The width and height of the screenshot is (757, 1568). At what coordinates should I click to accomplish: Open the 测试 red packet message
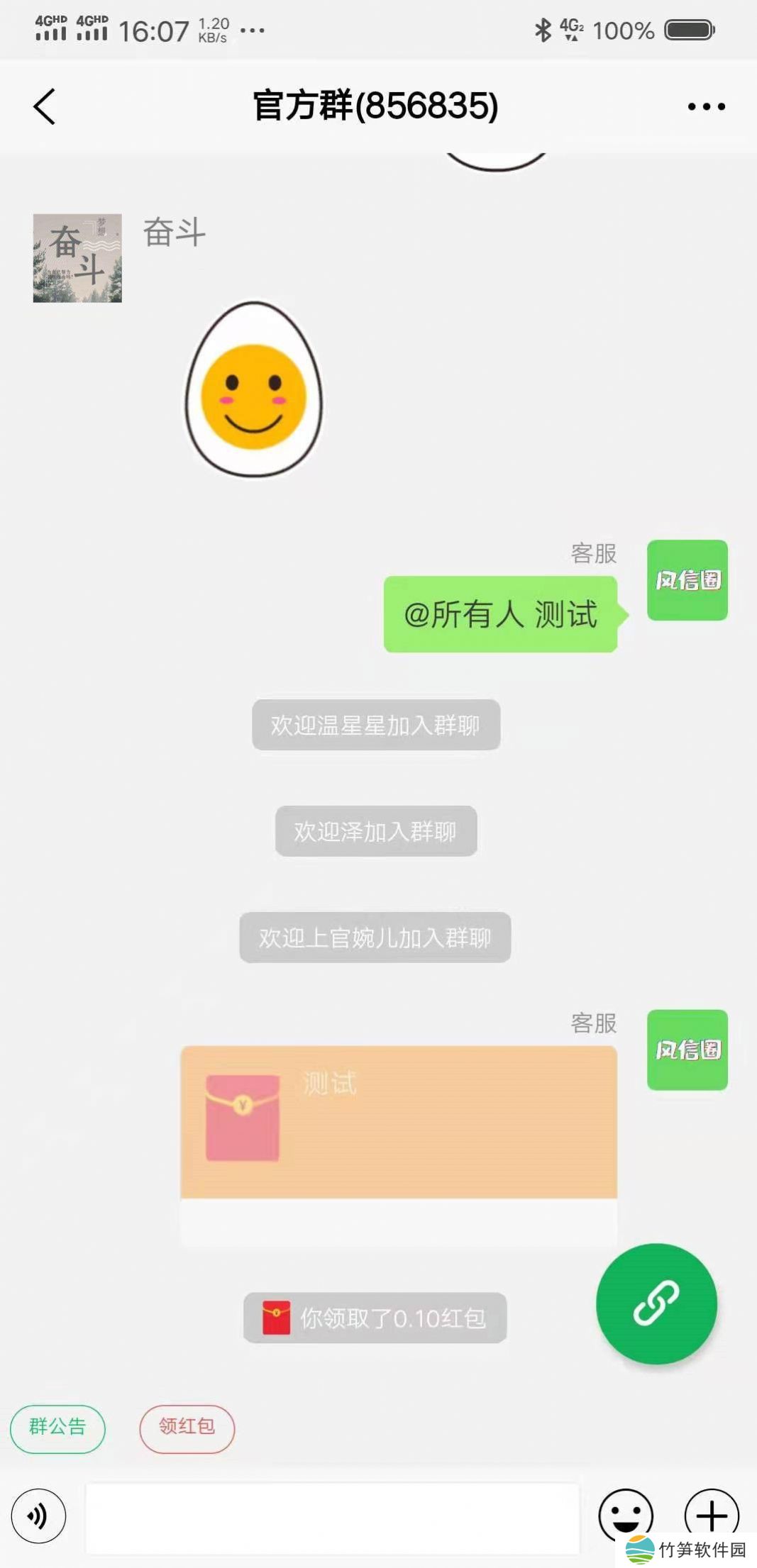(x=398, y=1123)
